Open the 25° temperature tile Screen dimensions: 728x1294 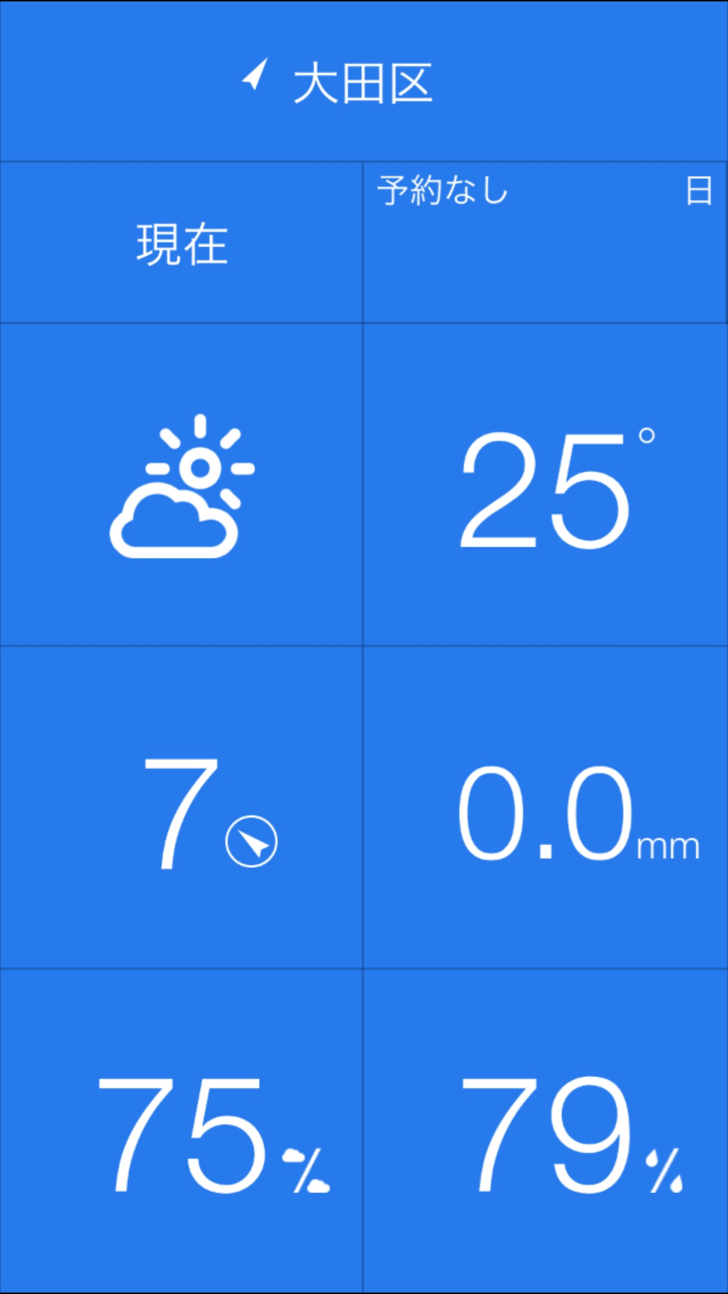point(545,485)
